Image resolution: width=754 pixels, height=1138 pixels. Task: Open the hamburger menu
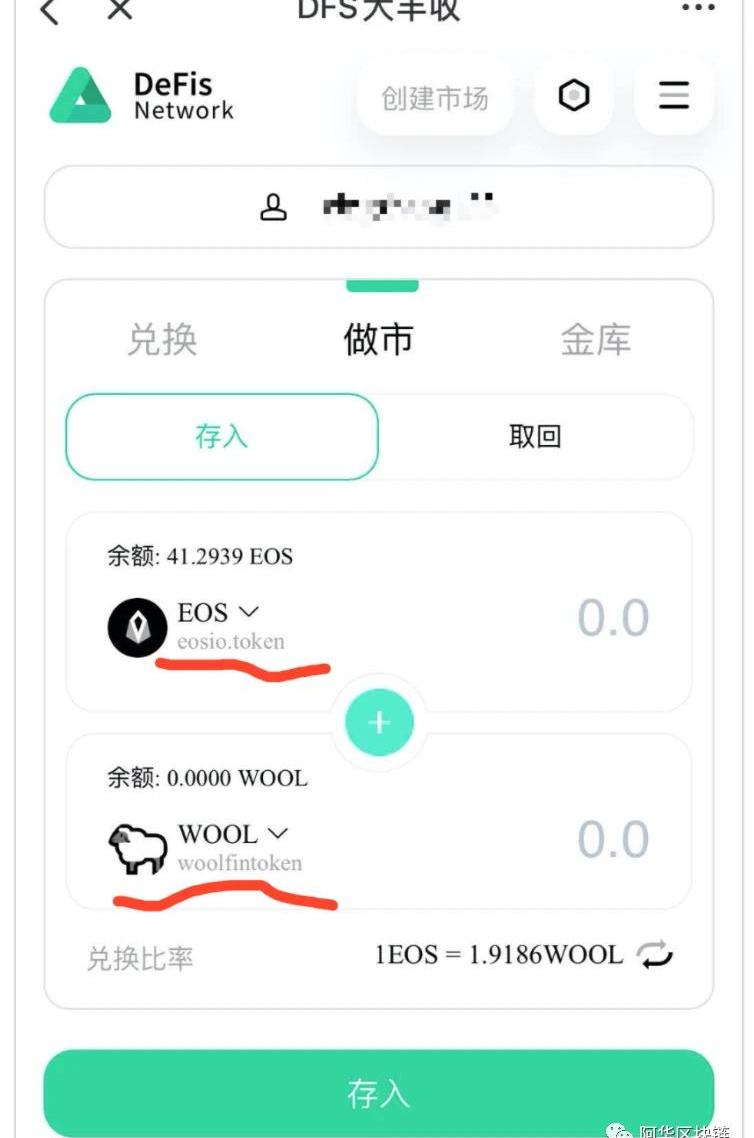click(673, 96)
